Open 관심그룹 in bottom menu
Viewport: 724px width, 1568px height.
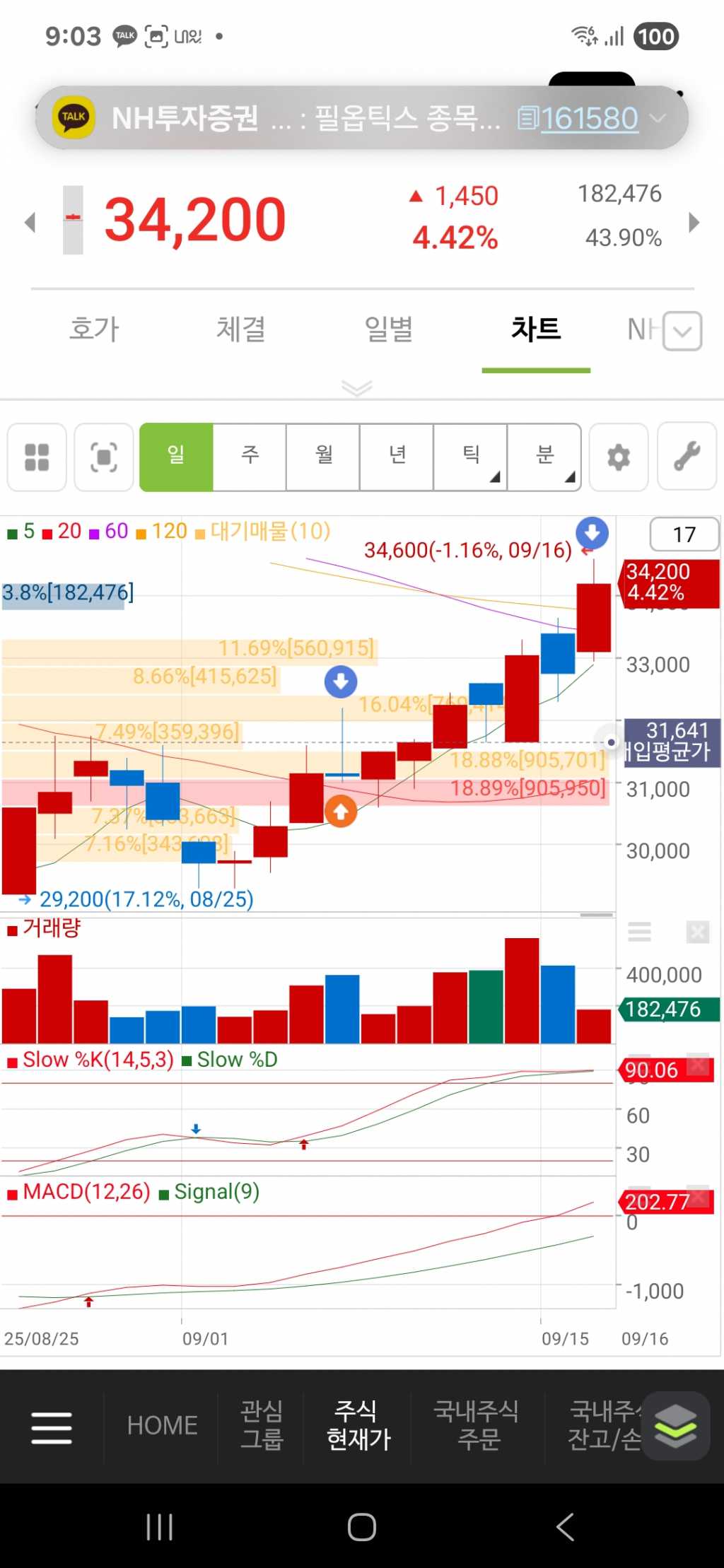(x=262, y=1425)
